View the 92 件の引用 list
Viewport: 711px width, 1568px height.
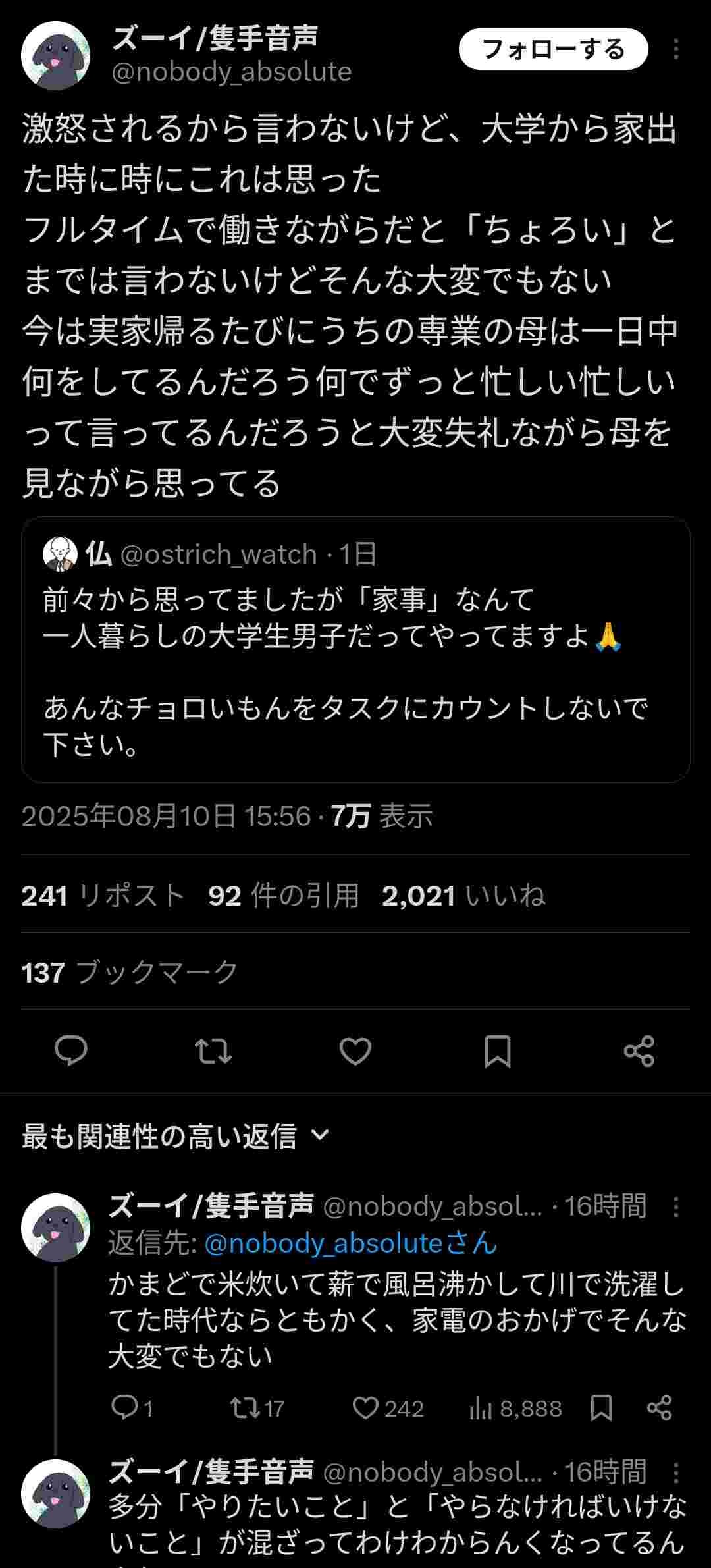284,896
